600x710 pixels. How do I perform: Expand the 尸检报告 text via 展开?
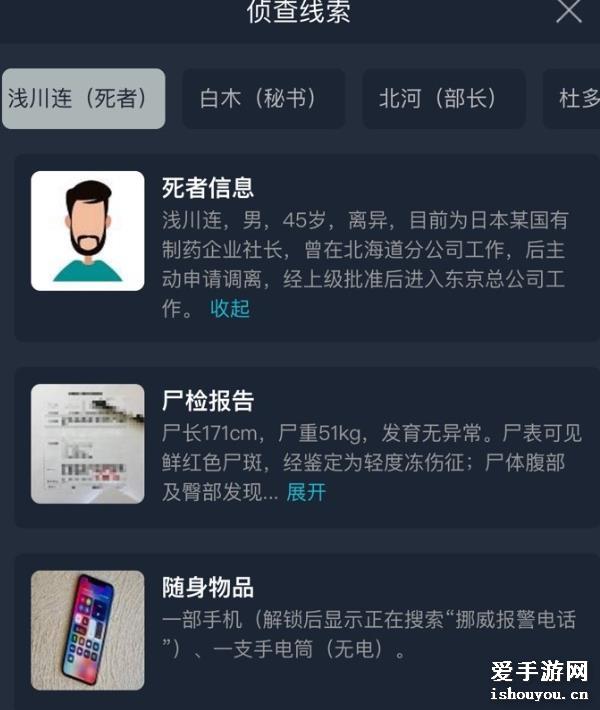pyautogui.click(x=306, y=492)
